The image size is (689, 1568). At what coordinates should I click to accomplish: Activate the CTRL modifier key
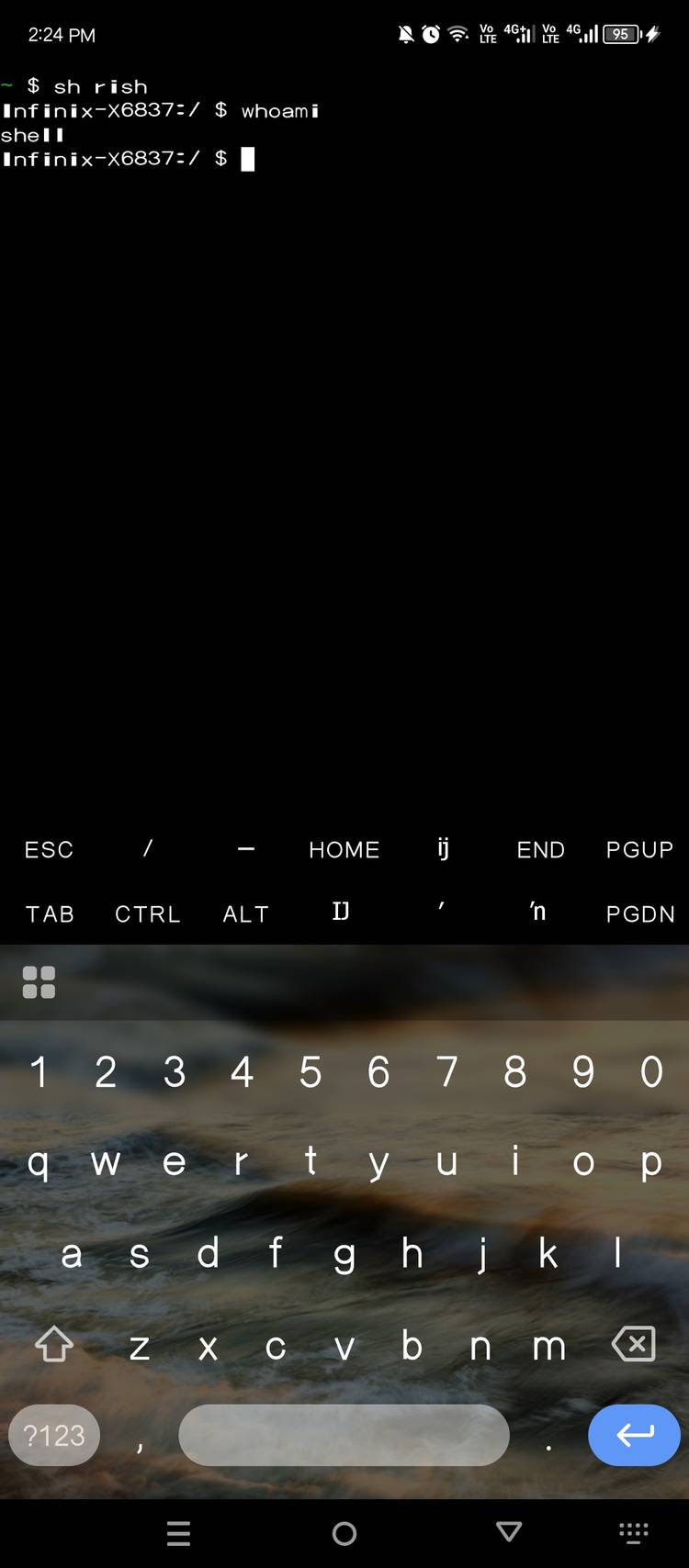tap(147, 914)
